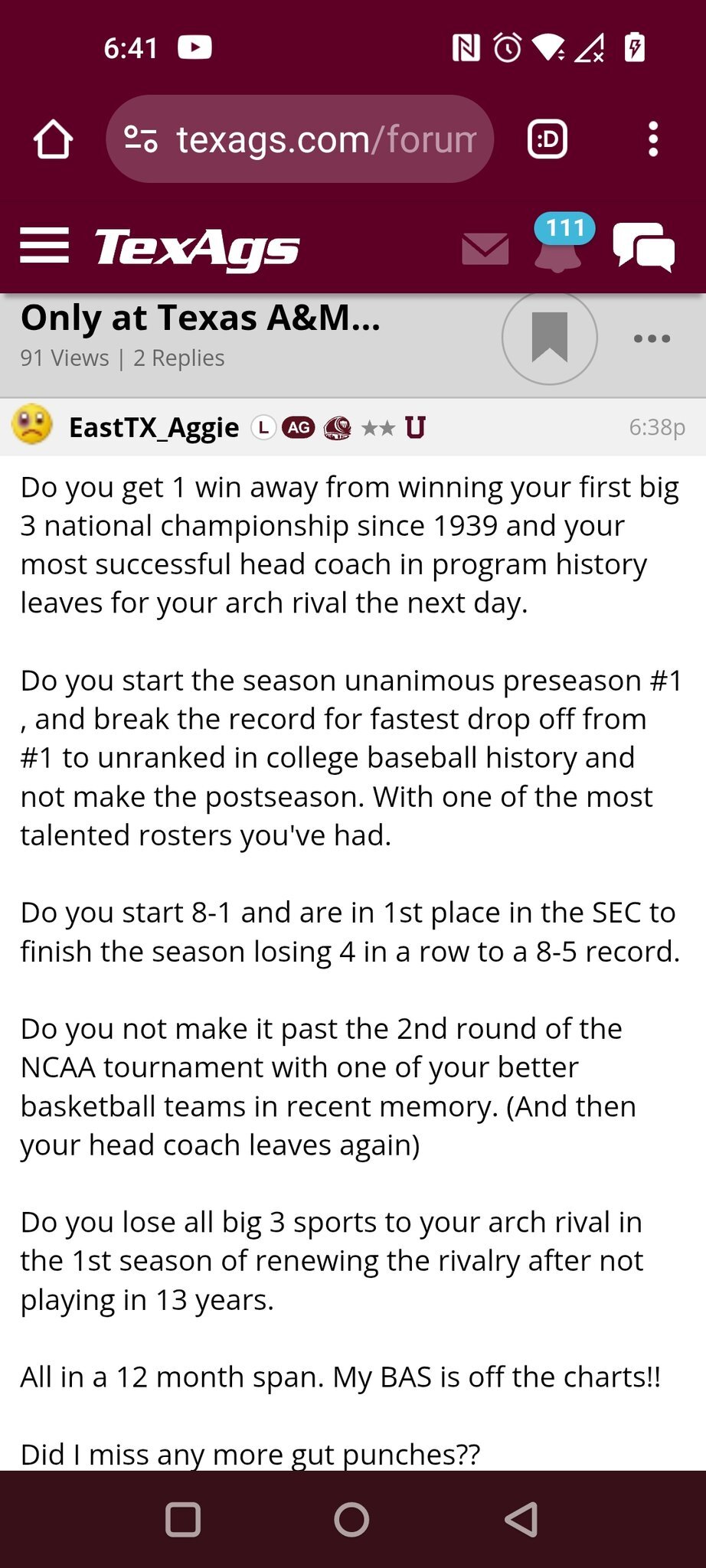
Task: Tap the browser home icon
Action: click(53, 139)
